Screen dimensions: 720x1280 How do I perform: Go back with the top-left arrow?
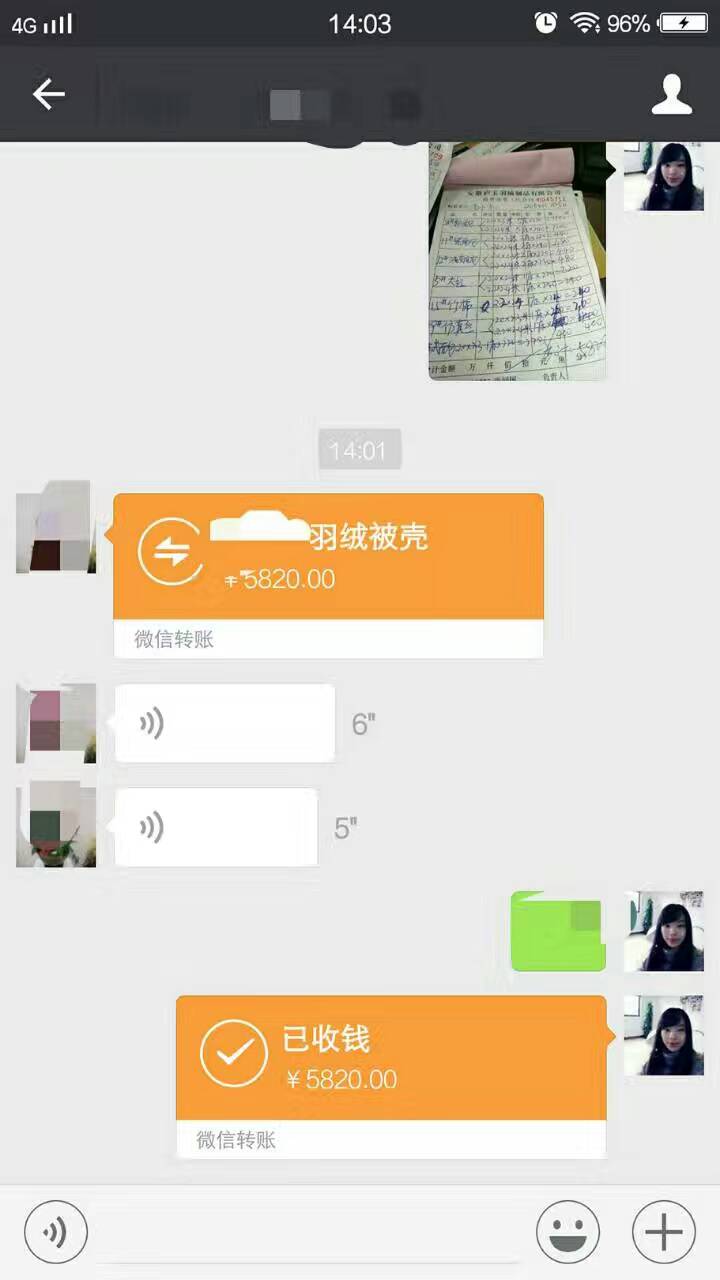pyautogui.click(x=48, y=94)
